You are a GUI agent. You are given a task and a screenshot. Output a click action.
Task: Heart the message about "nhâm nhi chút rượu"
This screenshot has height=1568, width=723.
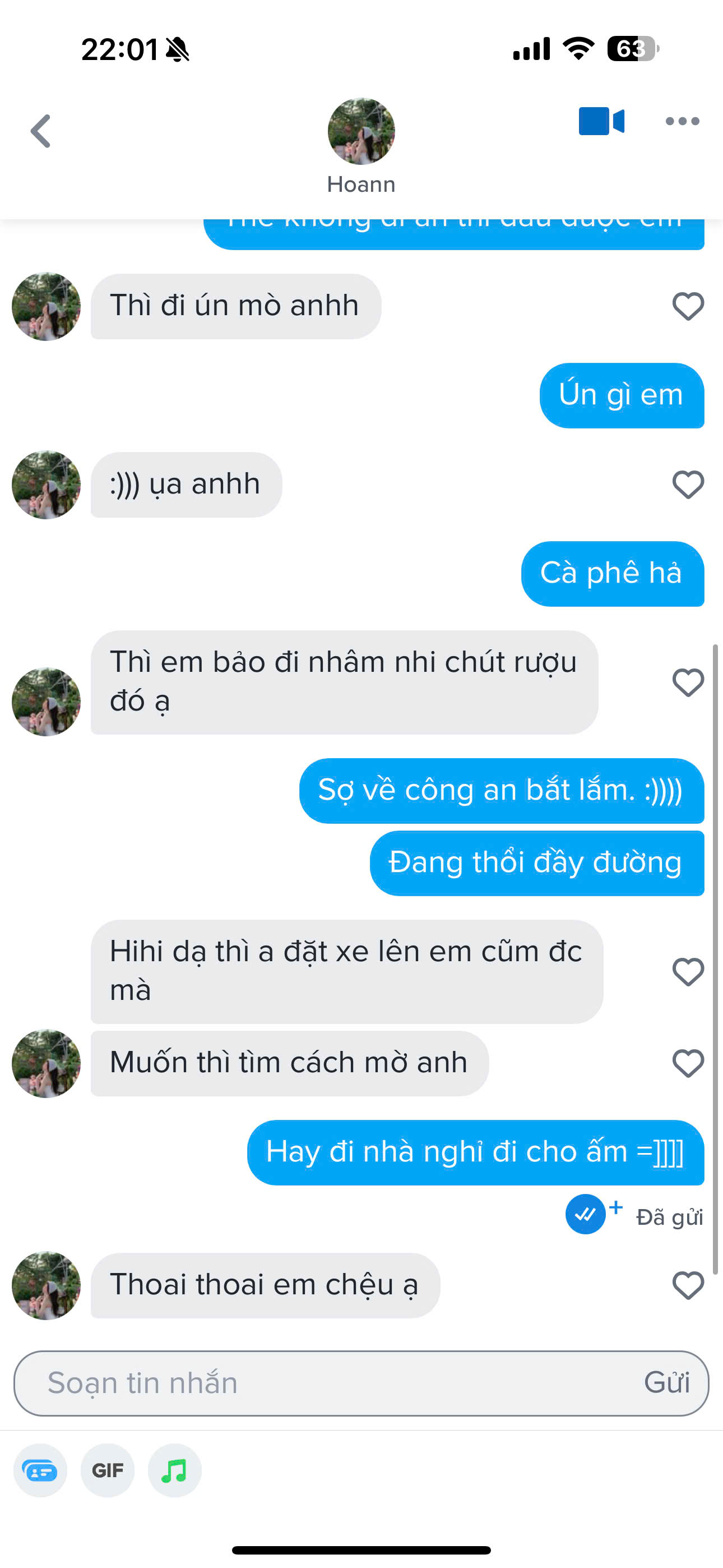[688, 682]
